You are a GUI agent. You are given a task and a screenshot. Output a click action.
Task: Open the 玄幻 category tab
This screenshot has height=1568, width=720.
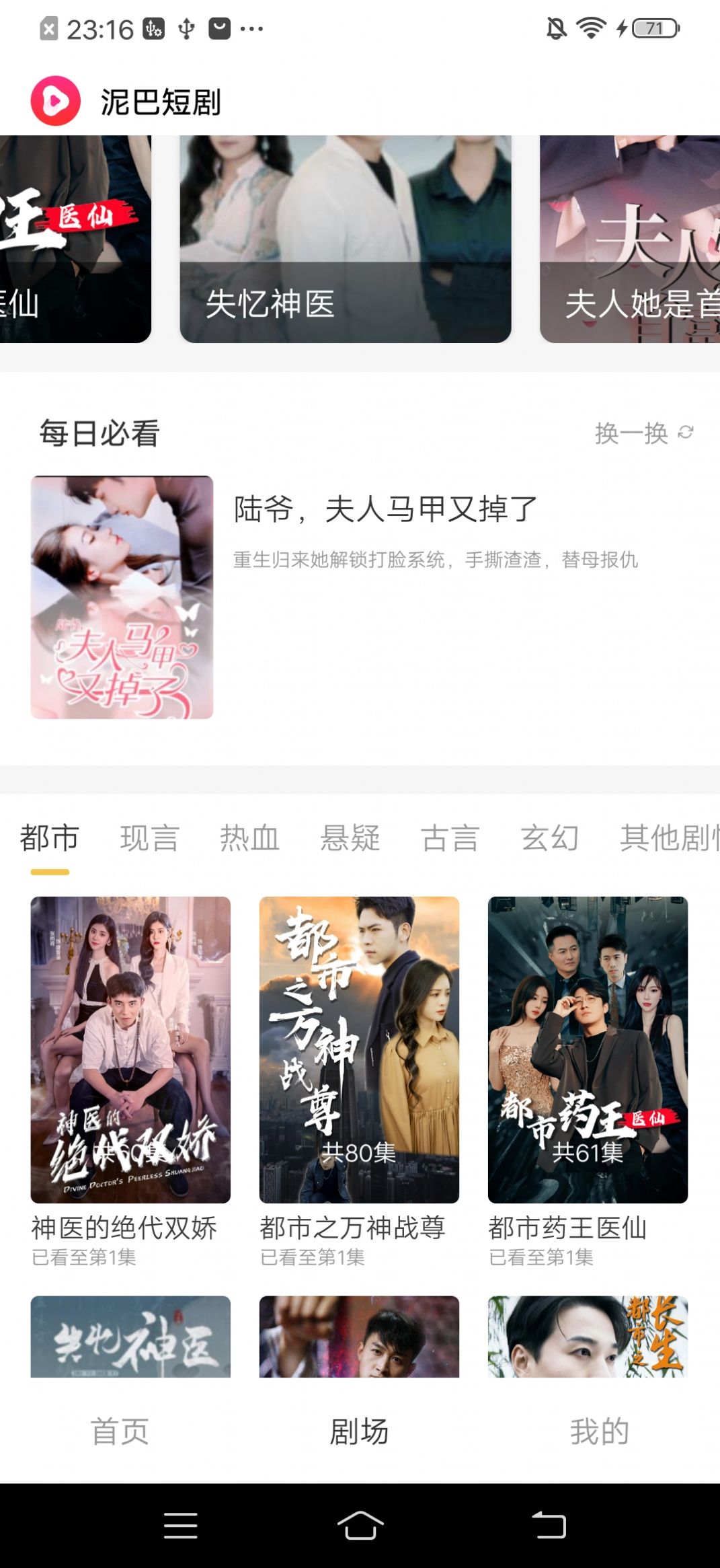click(x=549, y=838)
